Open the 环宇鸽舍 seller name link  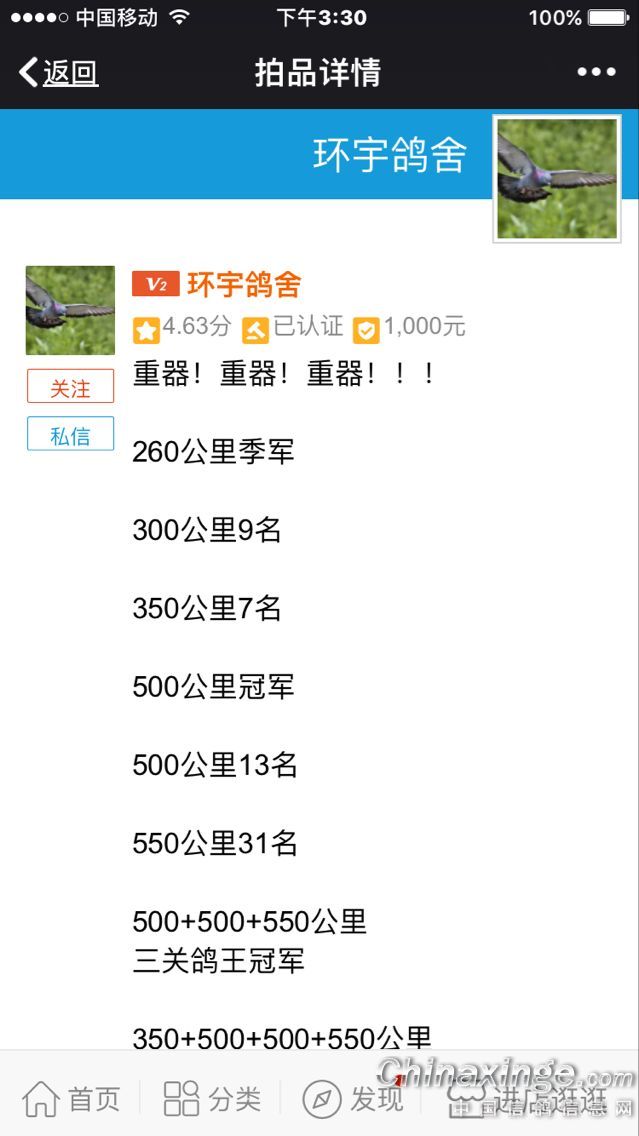pos(244,285)
